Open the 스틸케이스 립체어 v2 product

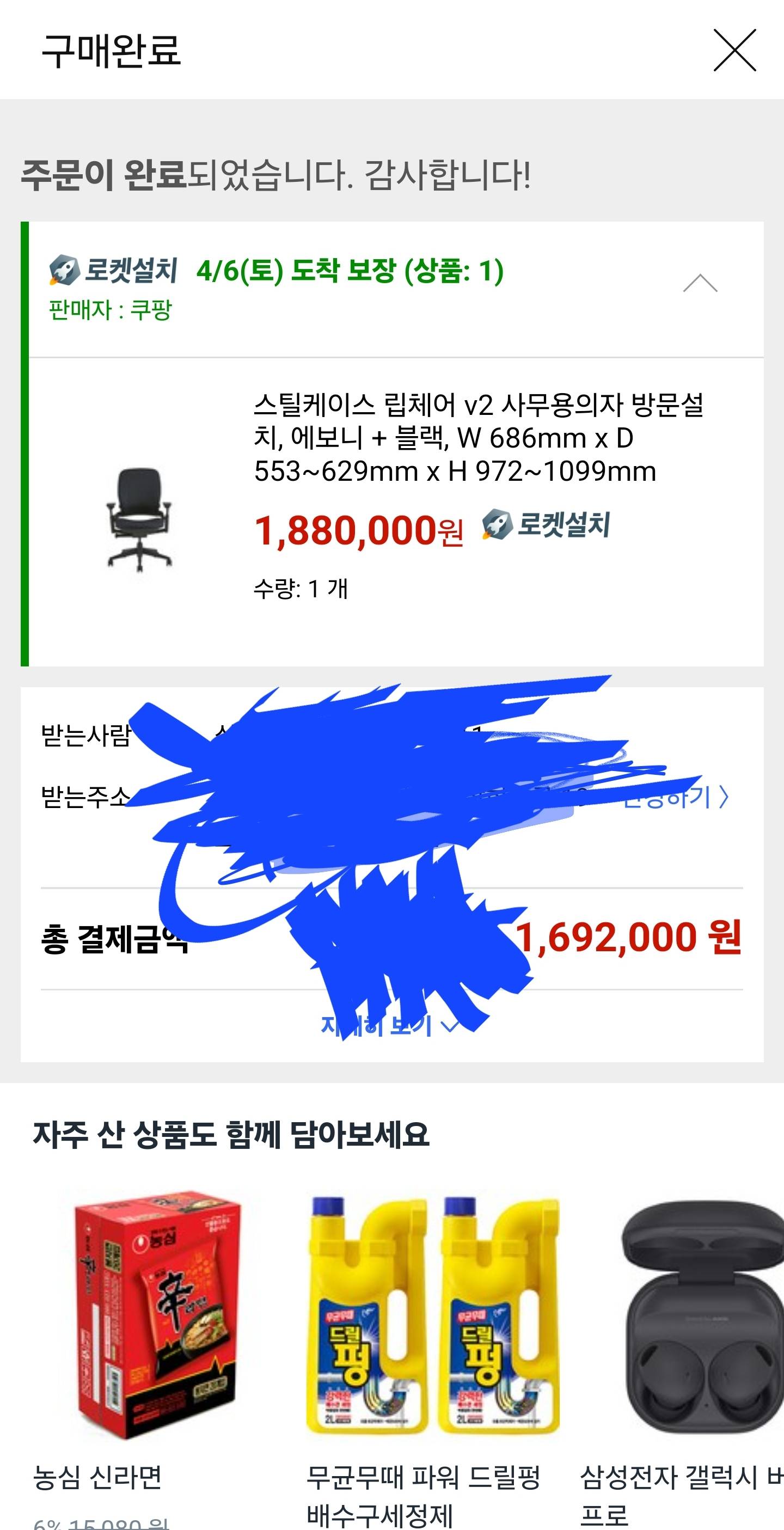point(477,438)
